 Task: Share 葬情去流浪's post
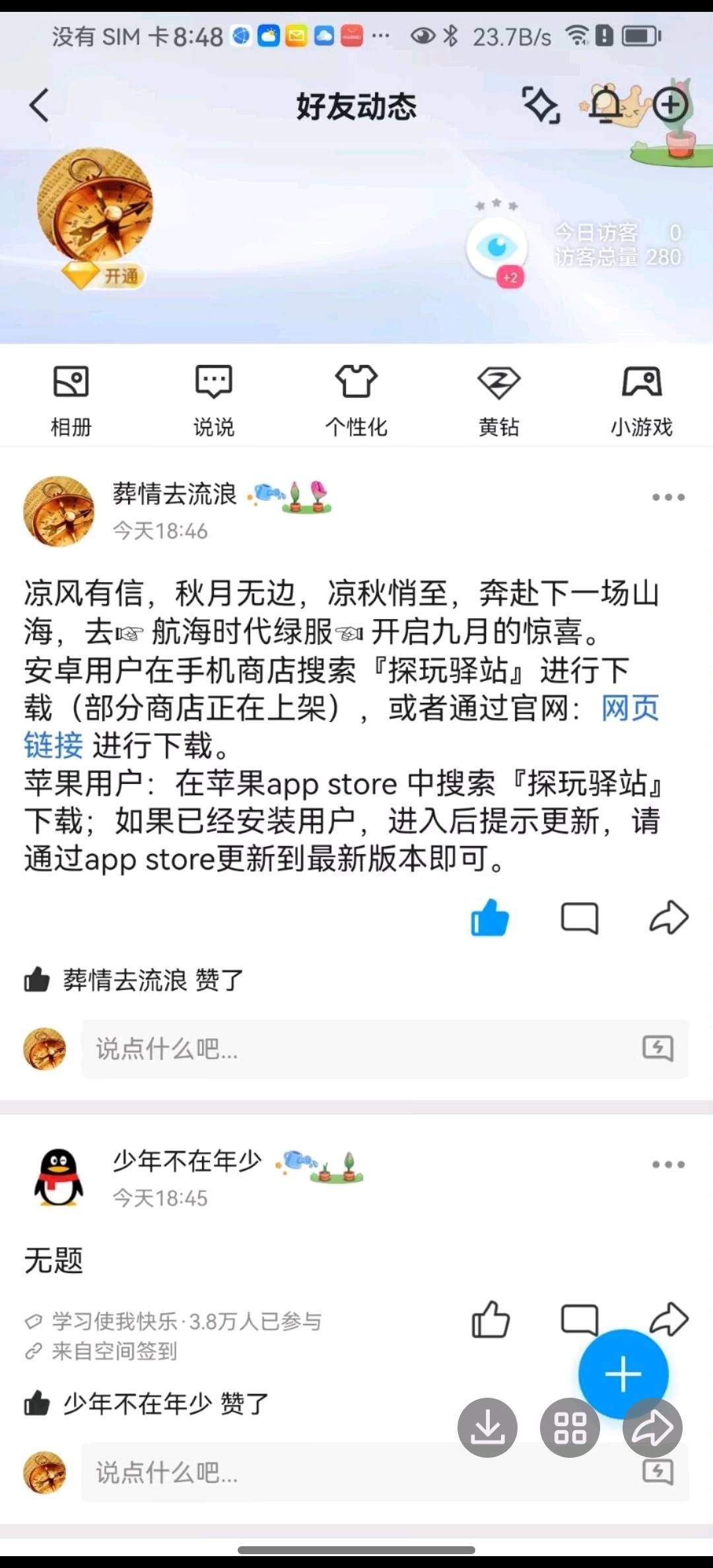(669, 918)
